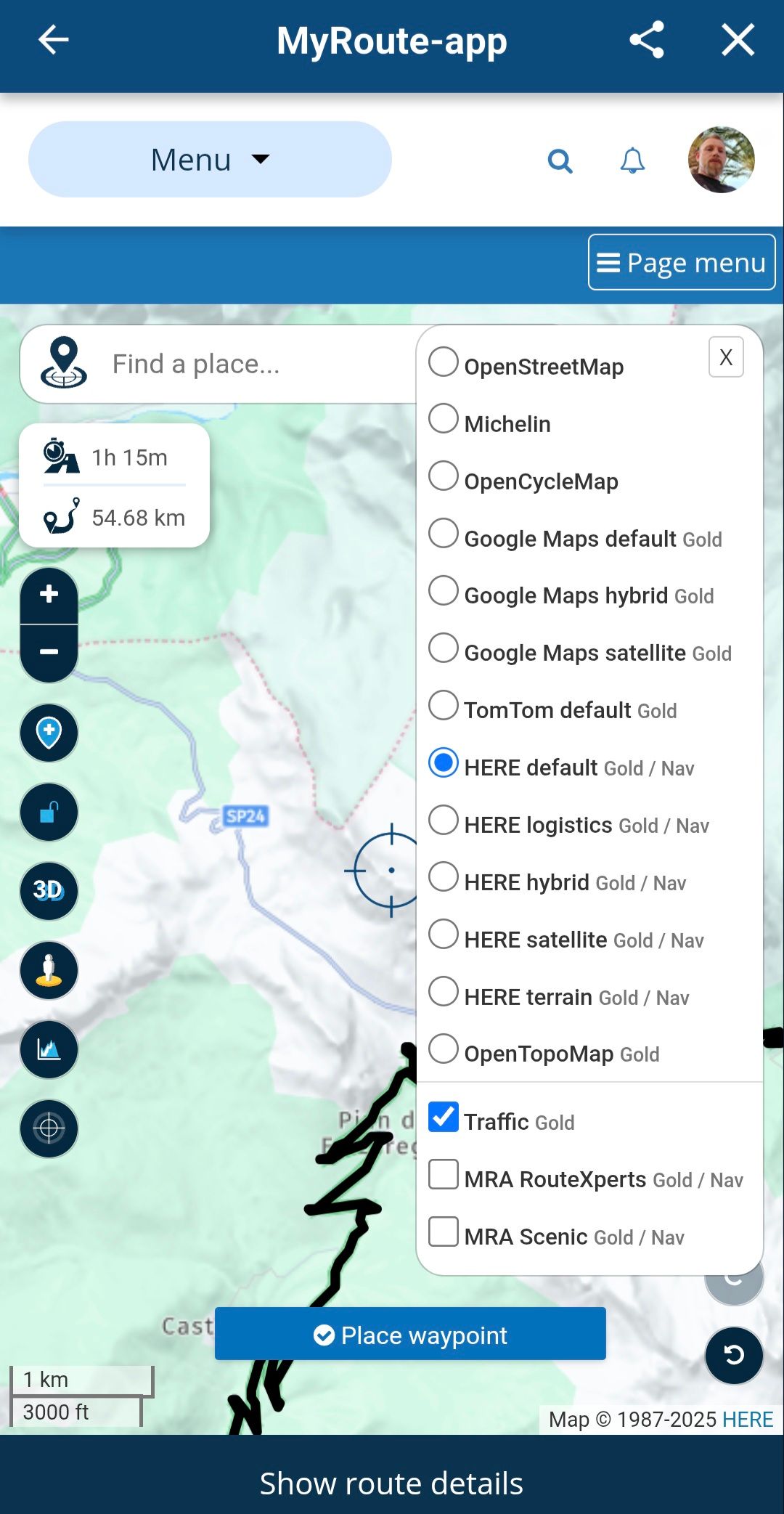The image size is (784, 1514).
Task: Open the Page menu
Action: click(681, 262)
